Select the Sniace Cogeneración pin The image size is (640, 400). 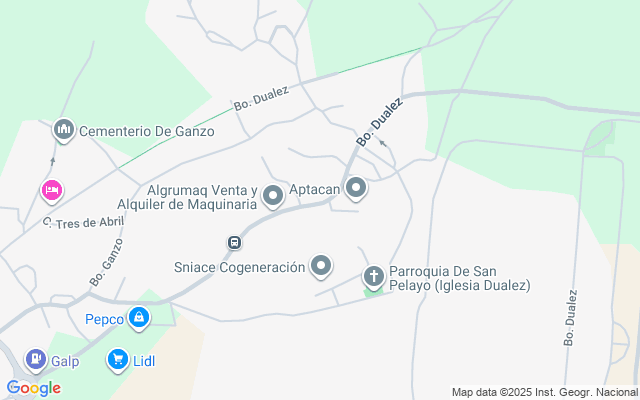[321, 267]
